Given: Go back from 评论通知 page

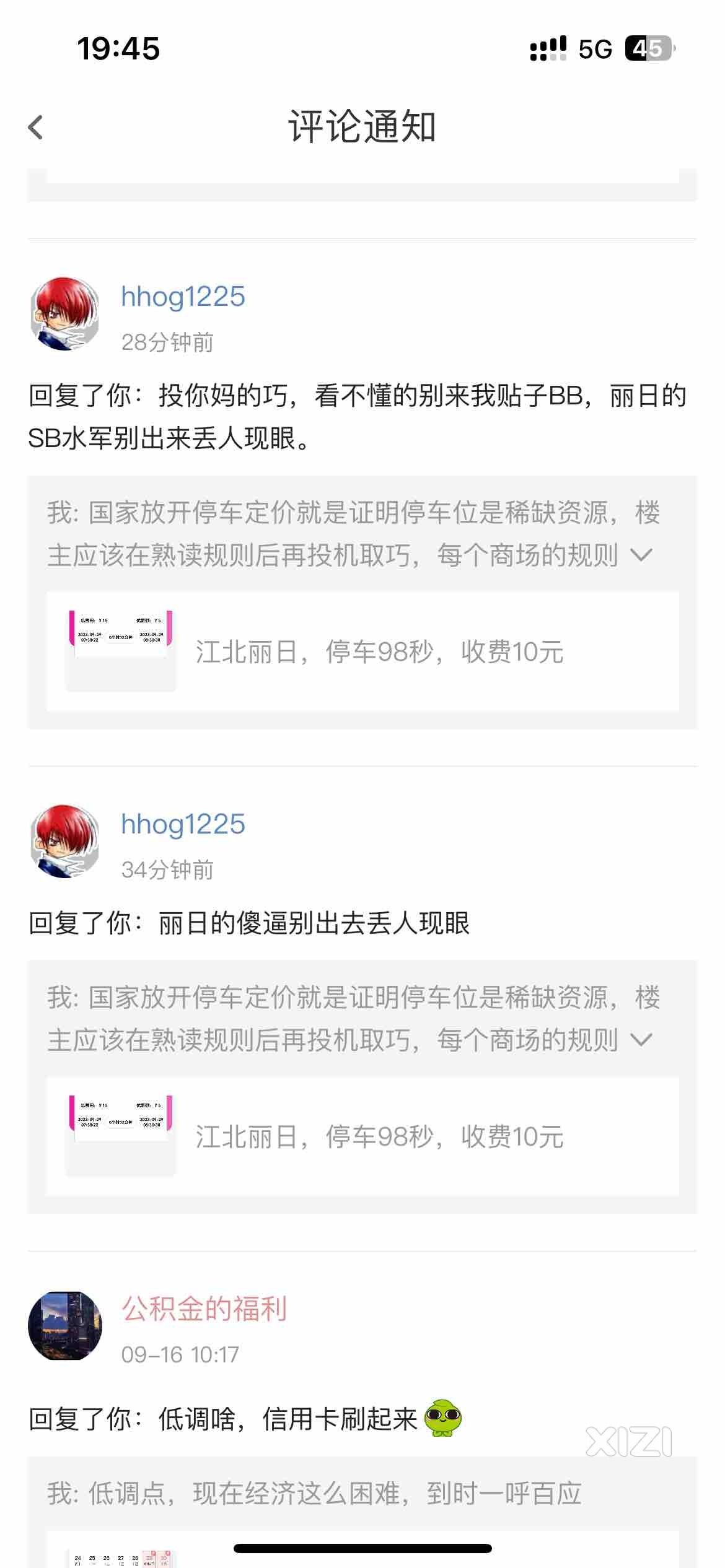Looking at the screenshot, I should click(x=36, y=128).
